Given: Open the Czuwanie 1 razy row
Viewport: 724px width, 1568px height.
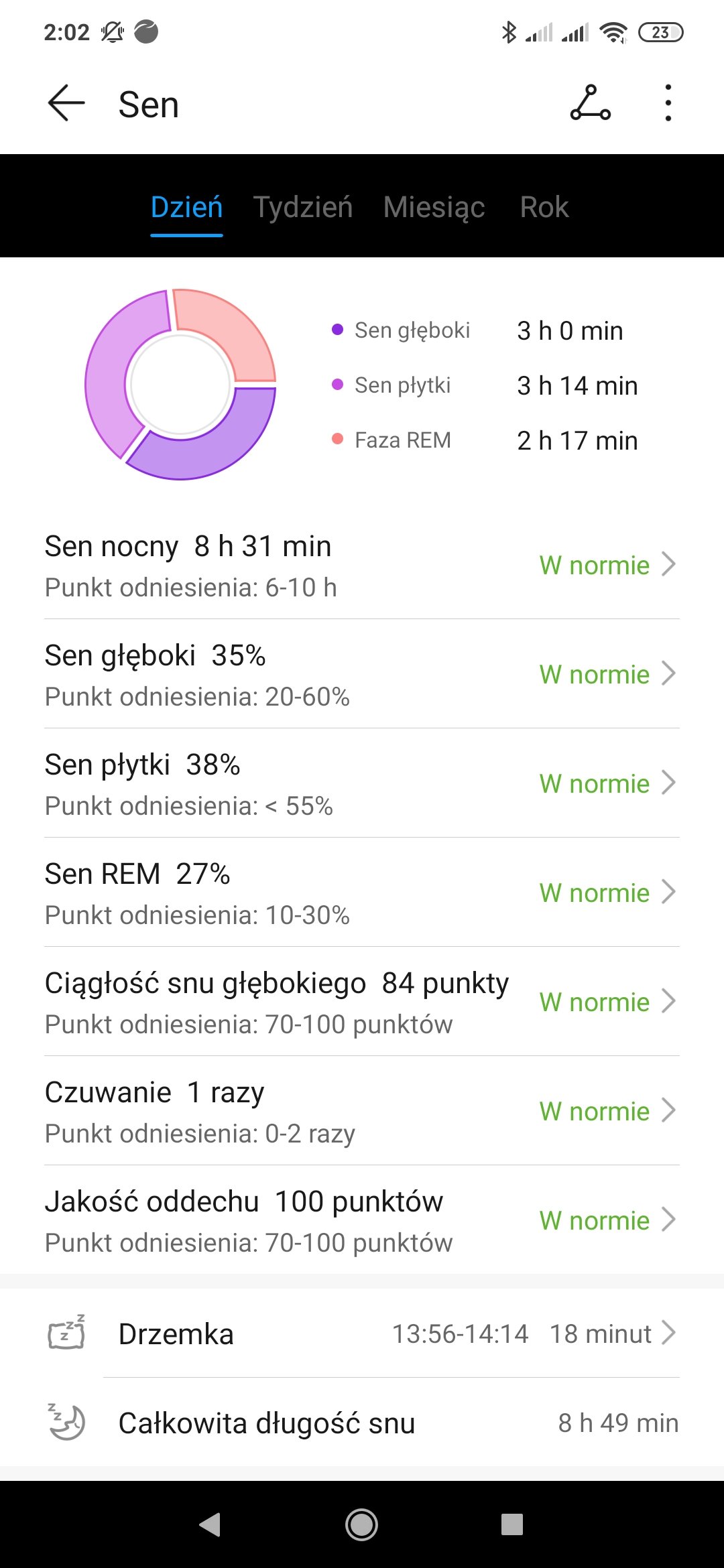Looking at the screenshot, I should tap(362, 1111).
